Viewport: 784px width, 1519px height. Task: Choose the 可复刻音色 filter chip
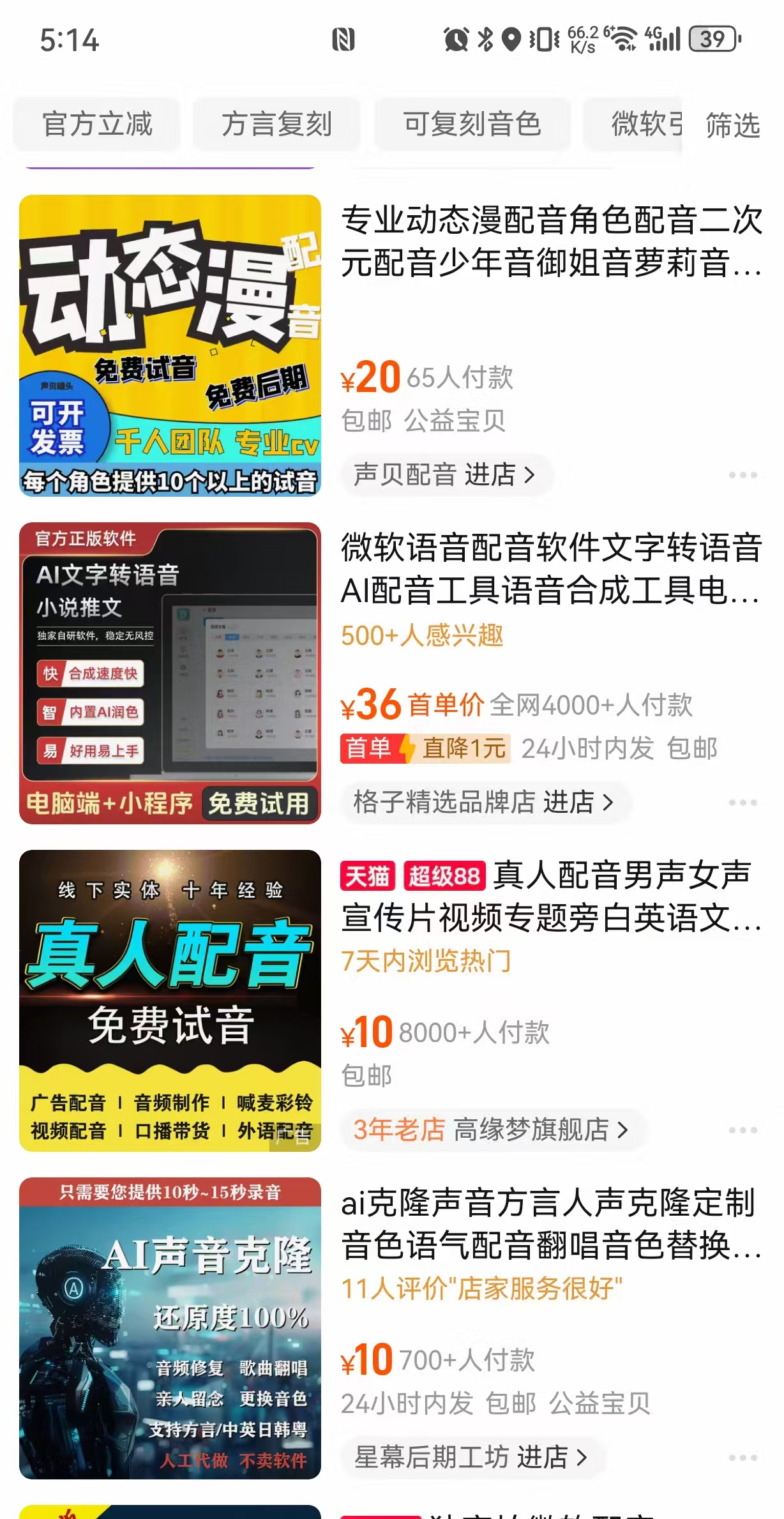(472, 124)
